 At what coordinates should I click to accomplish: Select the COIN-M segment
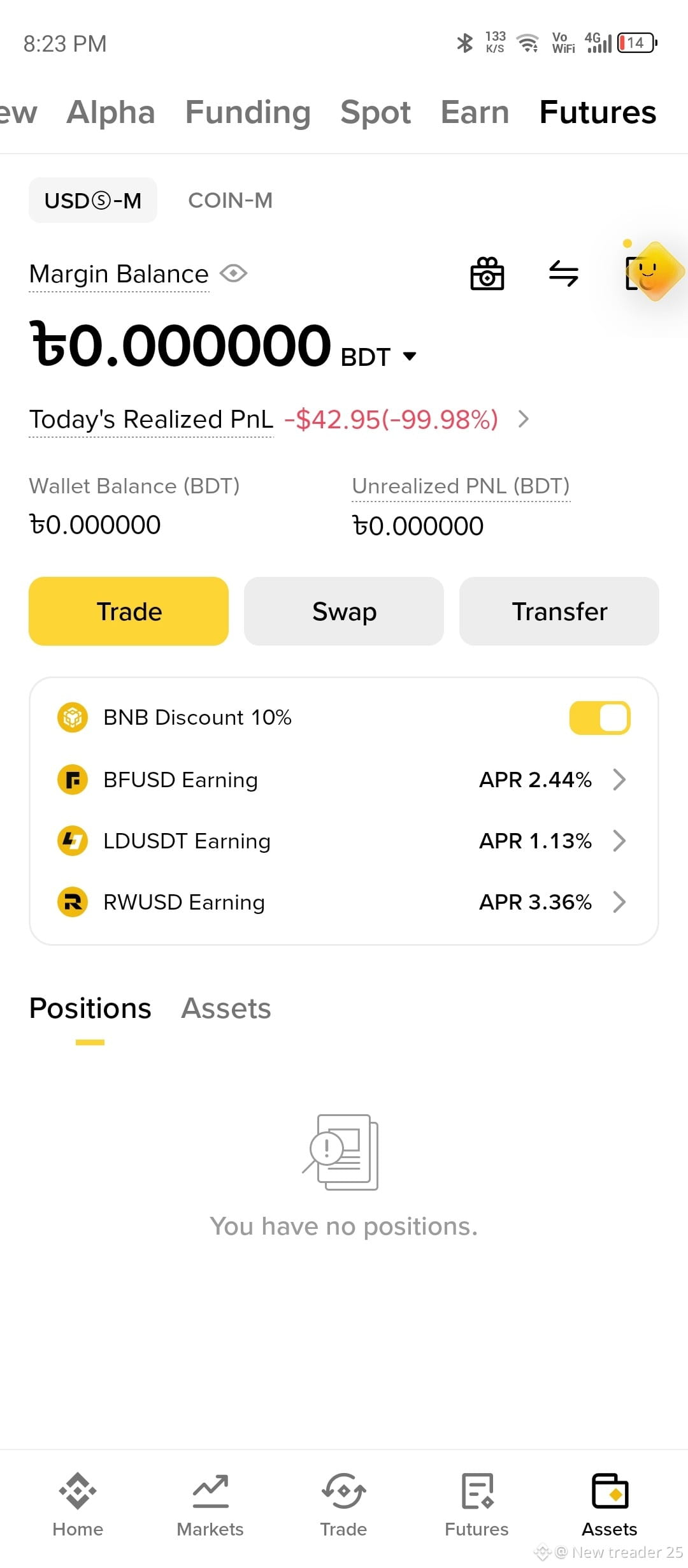[230, 200]
